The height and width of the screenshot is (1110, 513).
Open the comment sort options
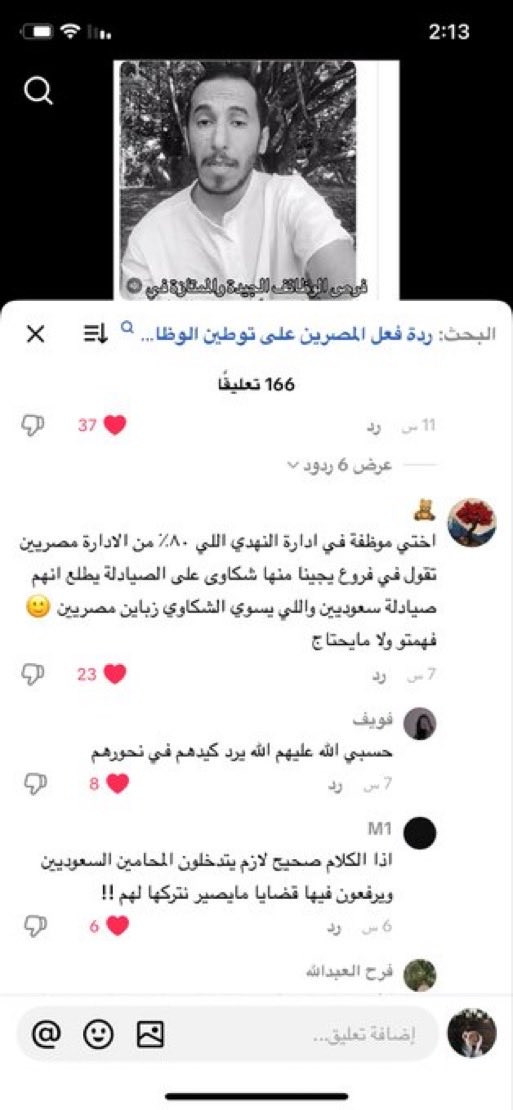pos(96,333)
